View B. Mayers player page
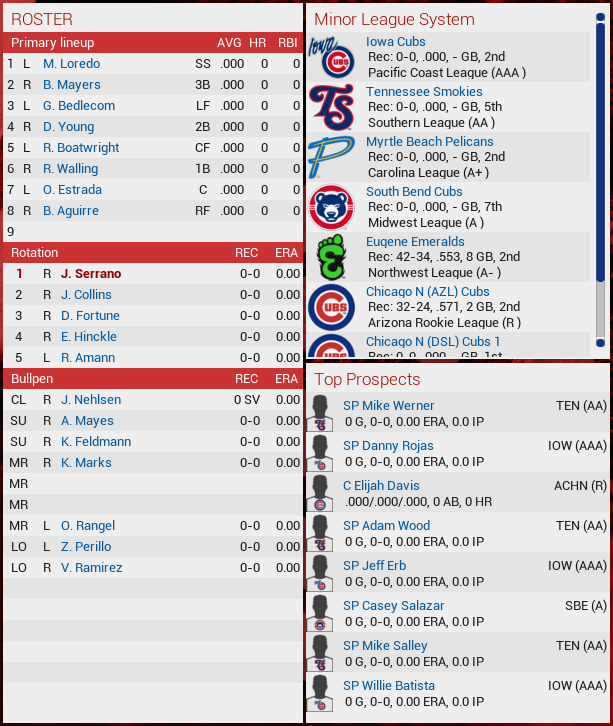The image size is (613, 726). coord(71,85)
